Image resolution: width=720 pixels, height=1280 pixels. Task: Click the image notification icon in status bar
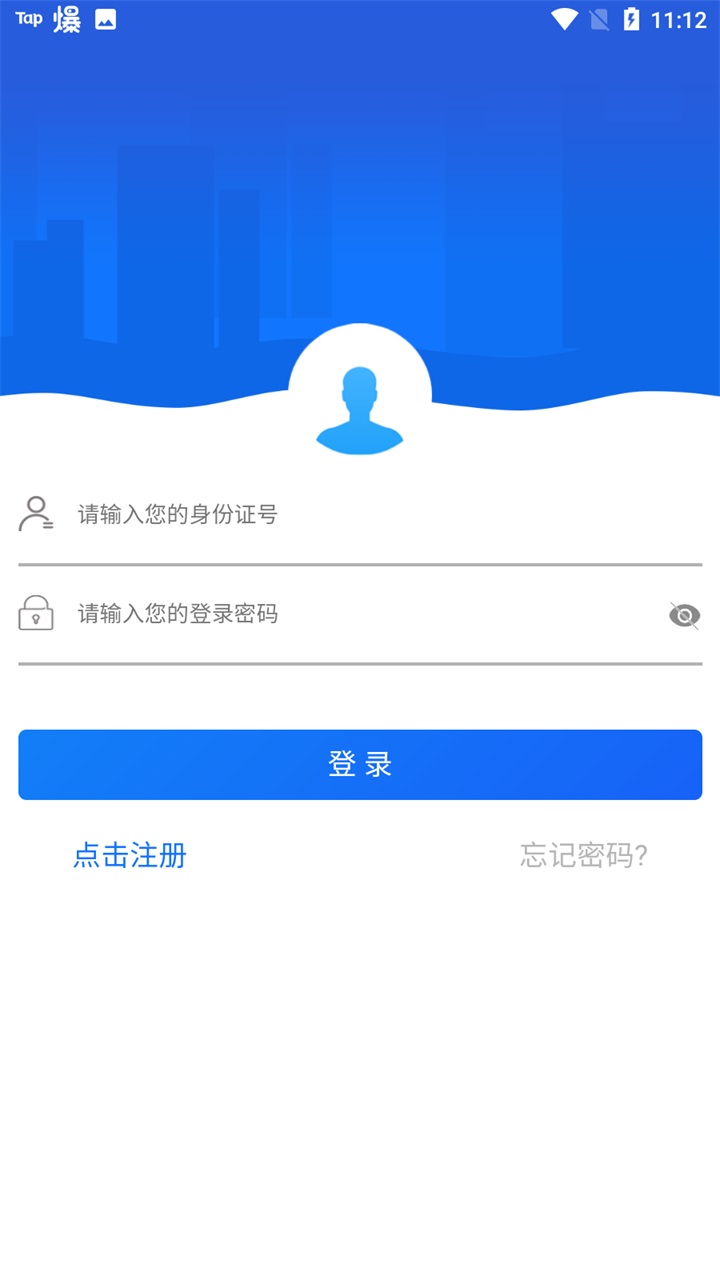(107, 18)
